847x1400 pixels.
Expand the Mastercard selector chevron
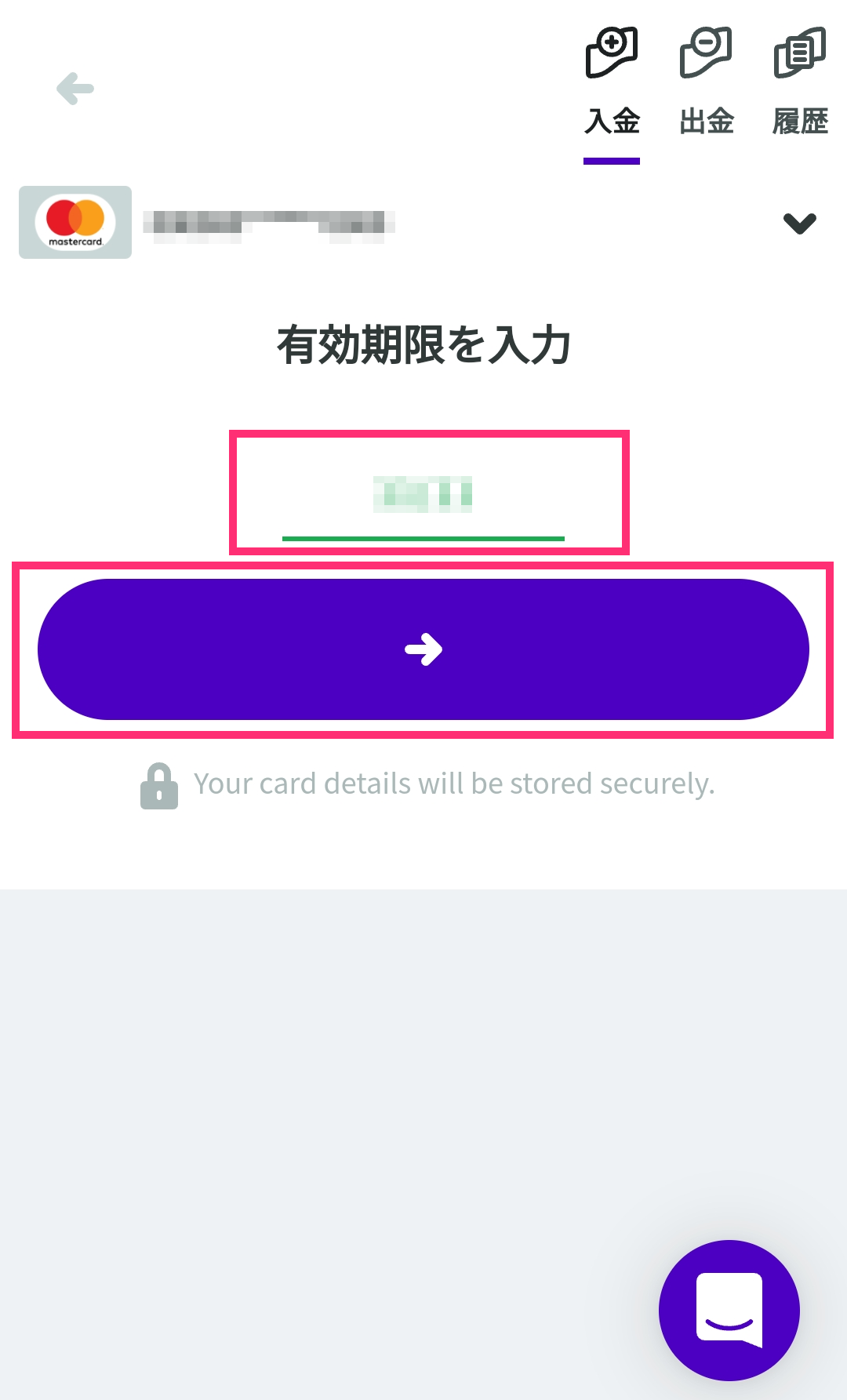[800, 224]
